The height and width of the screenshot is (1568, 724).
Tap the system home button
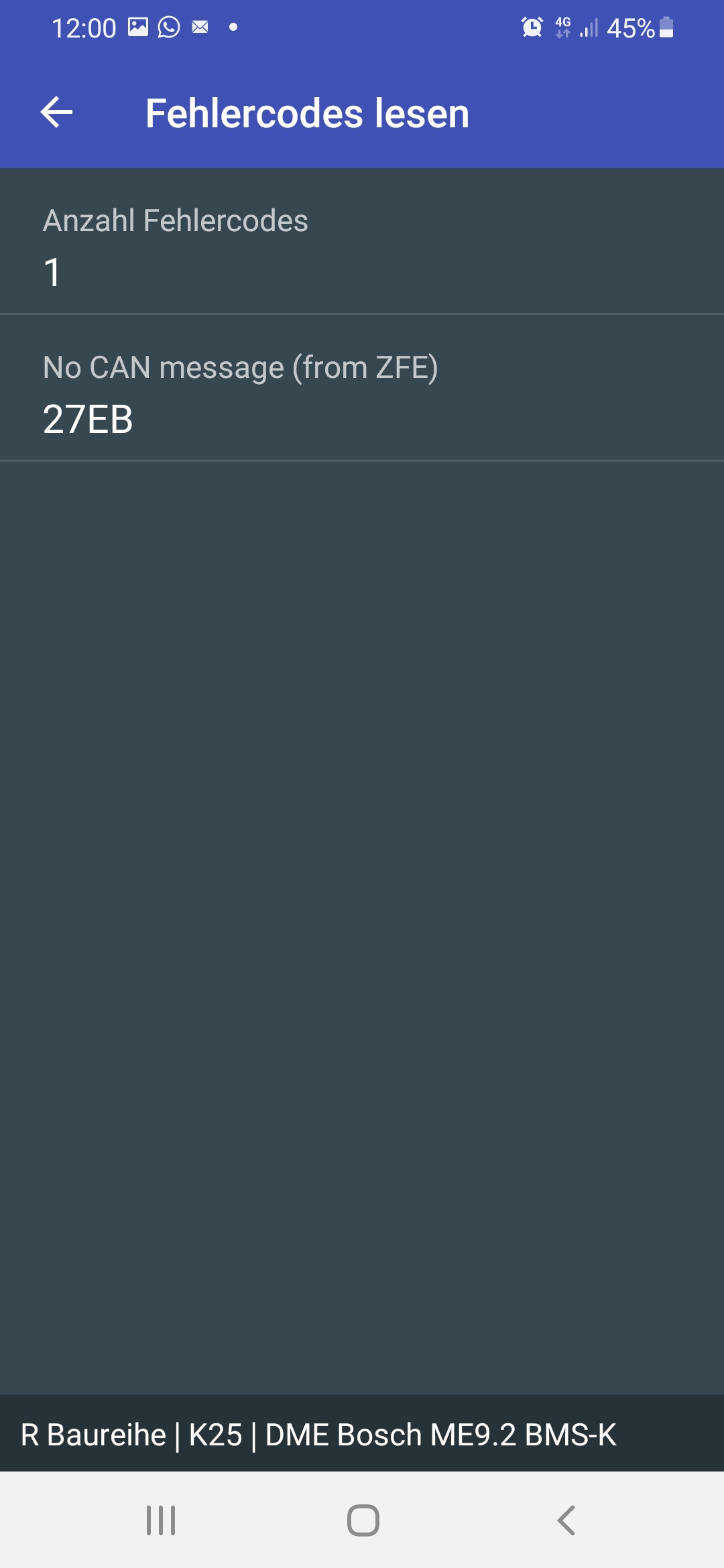363,1520
